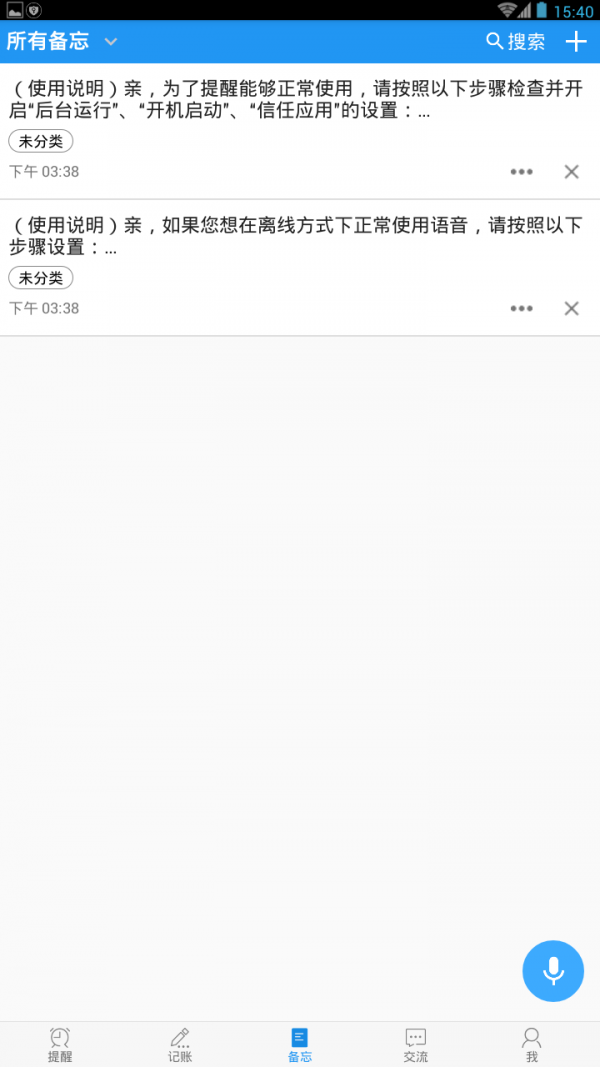Screen dimensions: 600x1067
Task: Tap 未分类 tag on the 离线方式 memo
Action: coord(41,278)
